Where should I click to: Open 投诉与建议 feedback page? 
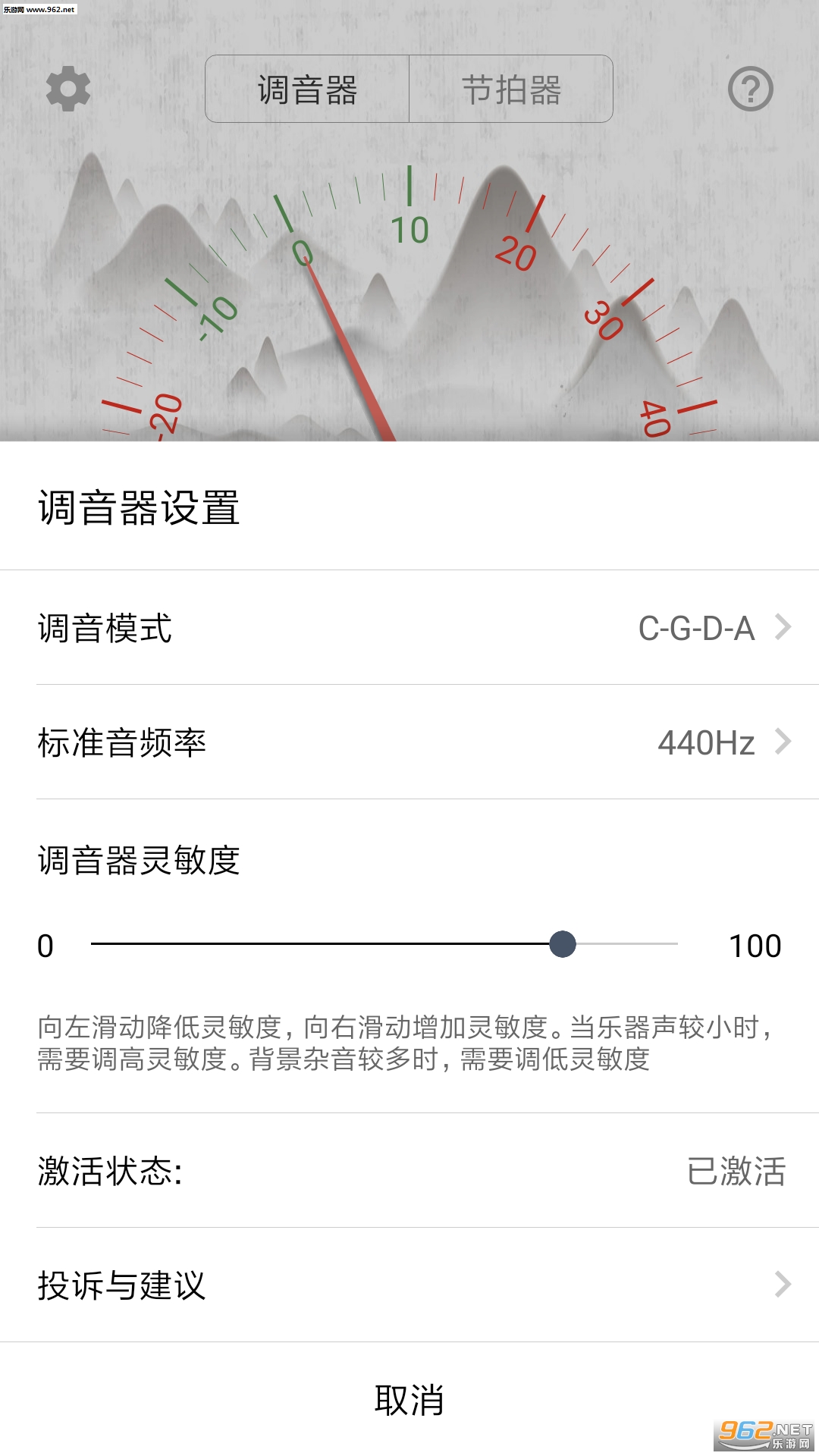coord(409,1285)
